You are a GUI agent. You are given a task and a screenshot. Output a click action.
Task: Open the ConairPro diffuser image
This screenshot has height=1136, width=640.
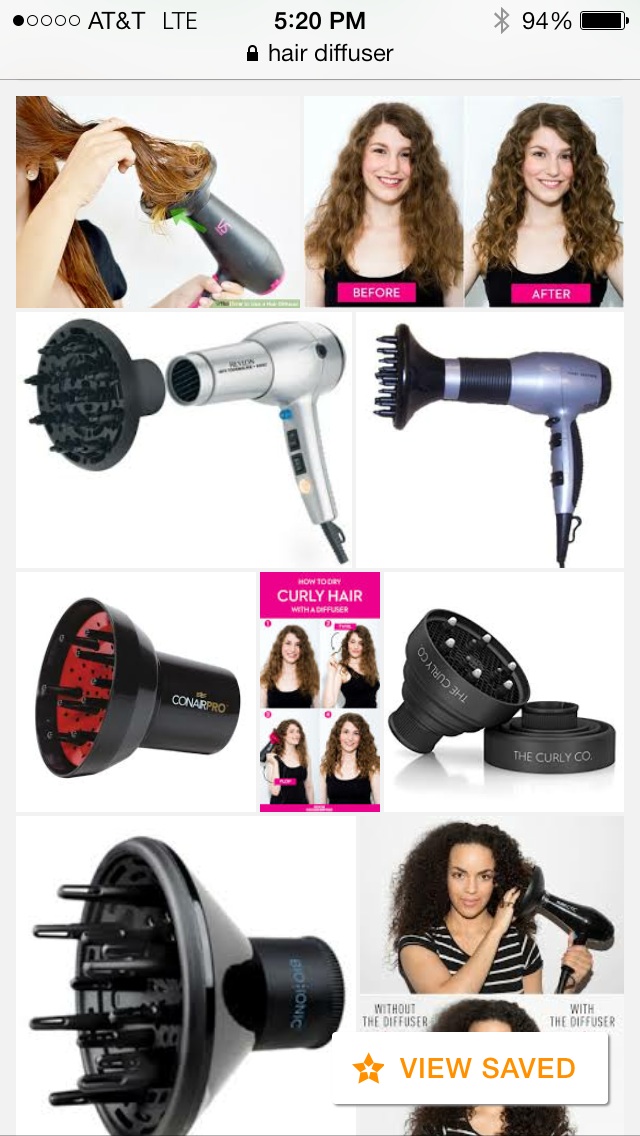pyautogui.click(x=135, y=692)
